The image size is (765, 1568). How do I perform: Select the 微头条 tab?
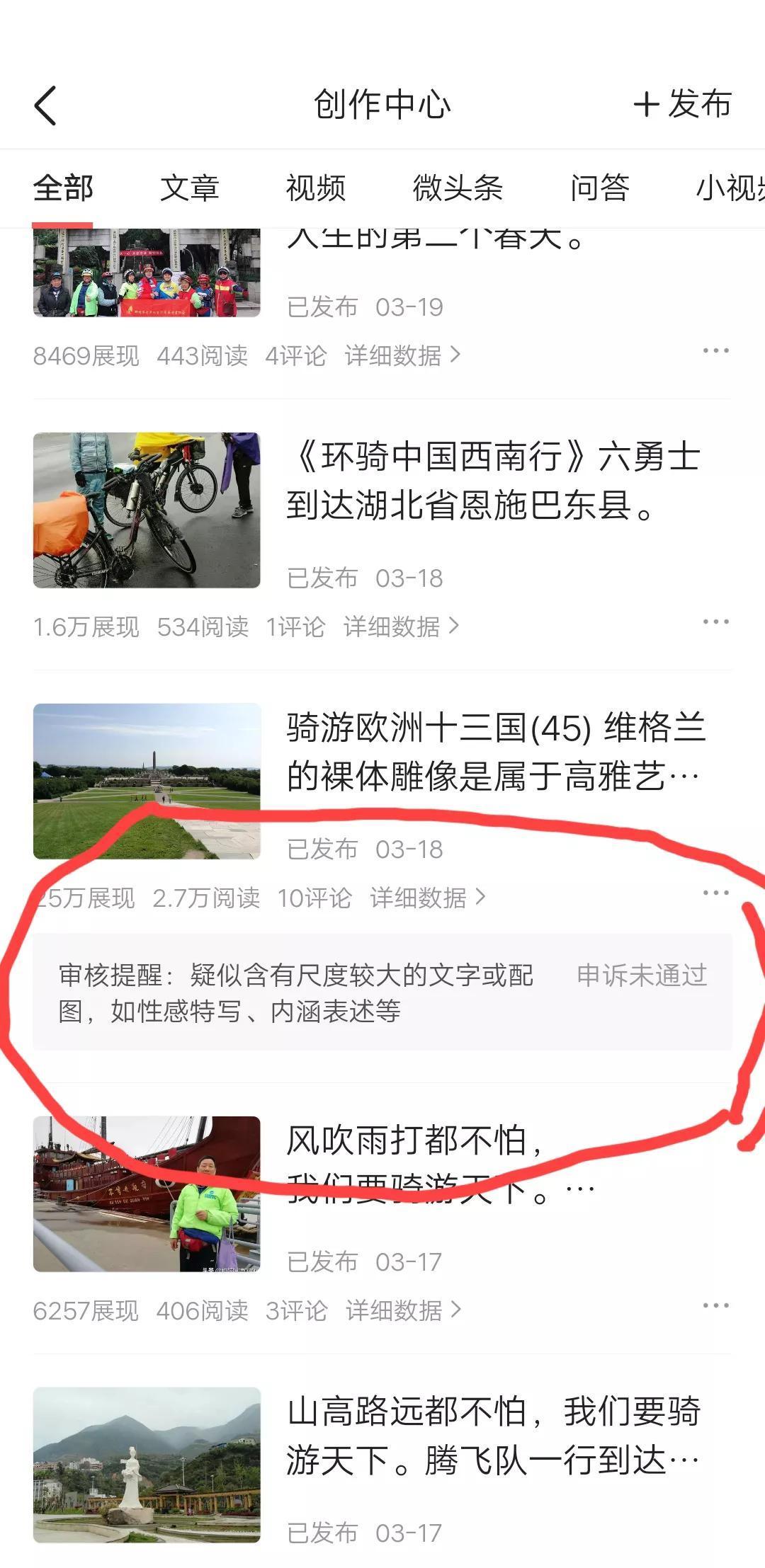[458, 188]
